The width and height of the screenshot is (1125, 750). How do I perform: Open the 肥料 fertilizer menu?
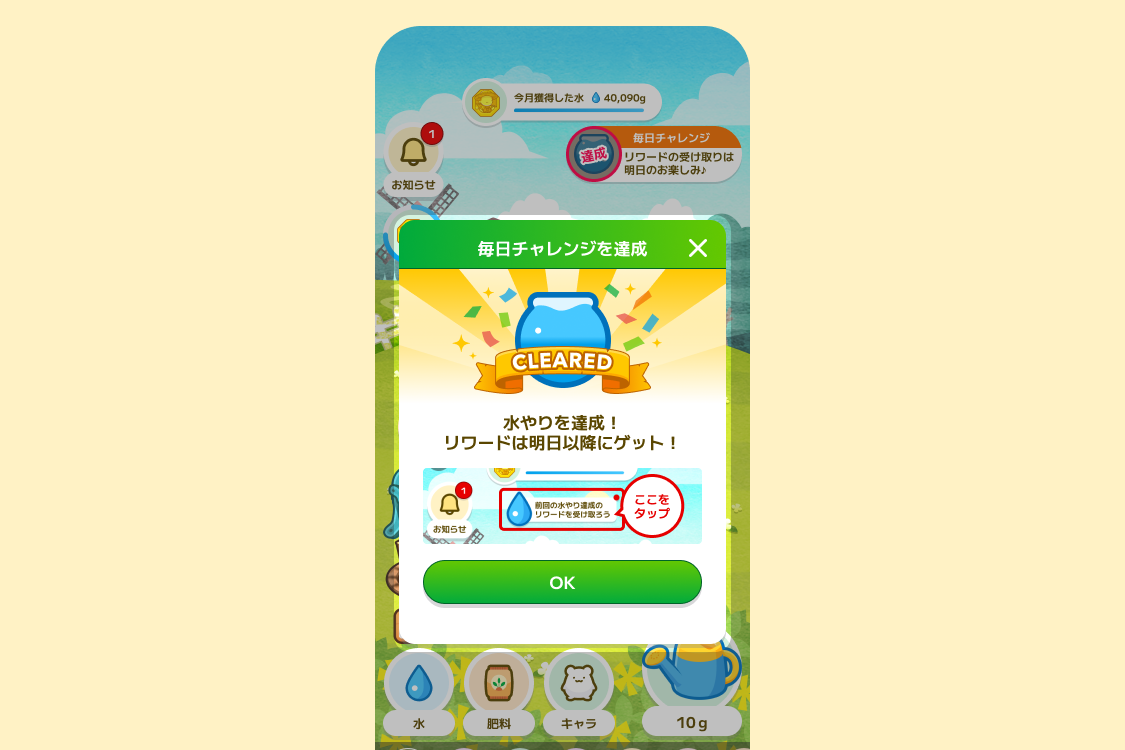click(498, 686)
